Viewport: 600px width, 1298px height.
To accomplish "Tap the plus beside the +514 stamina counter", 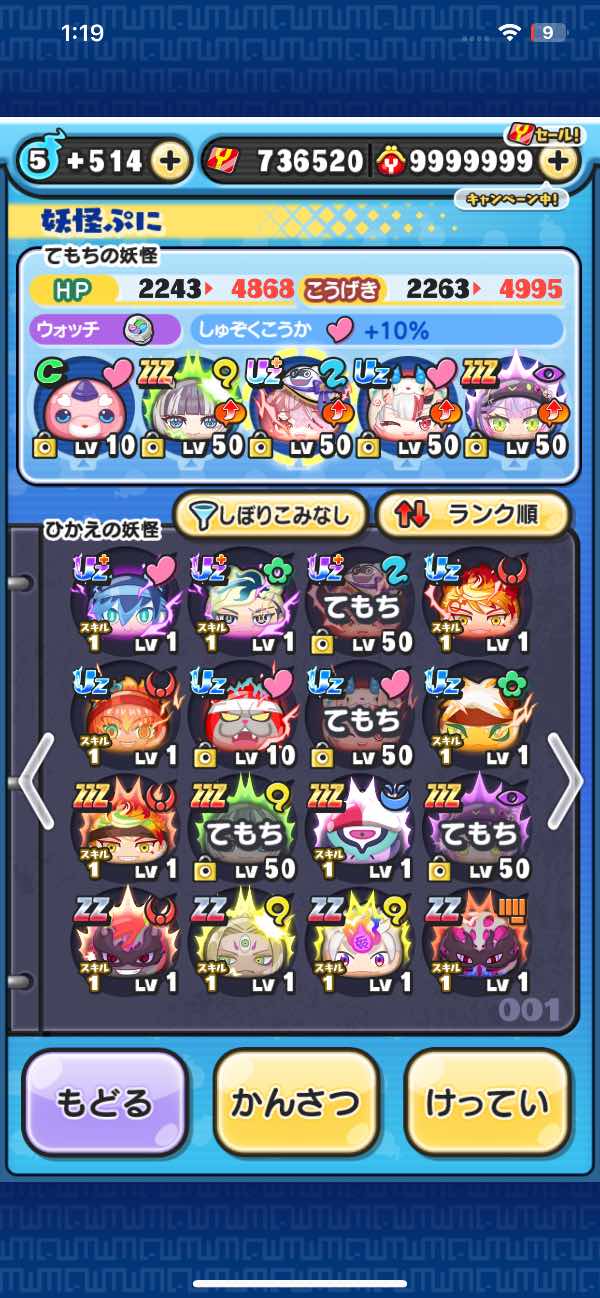I will coord(171,161).
